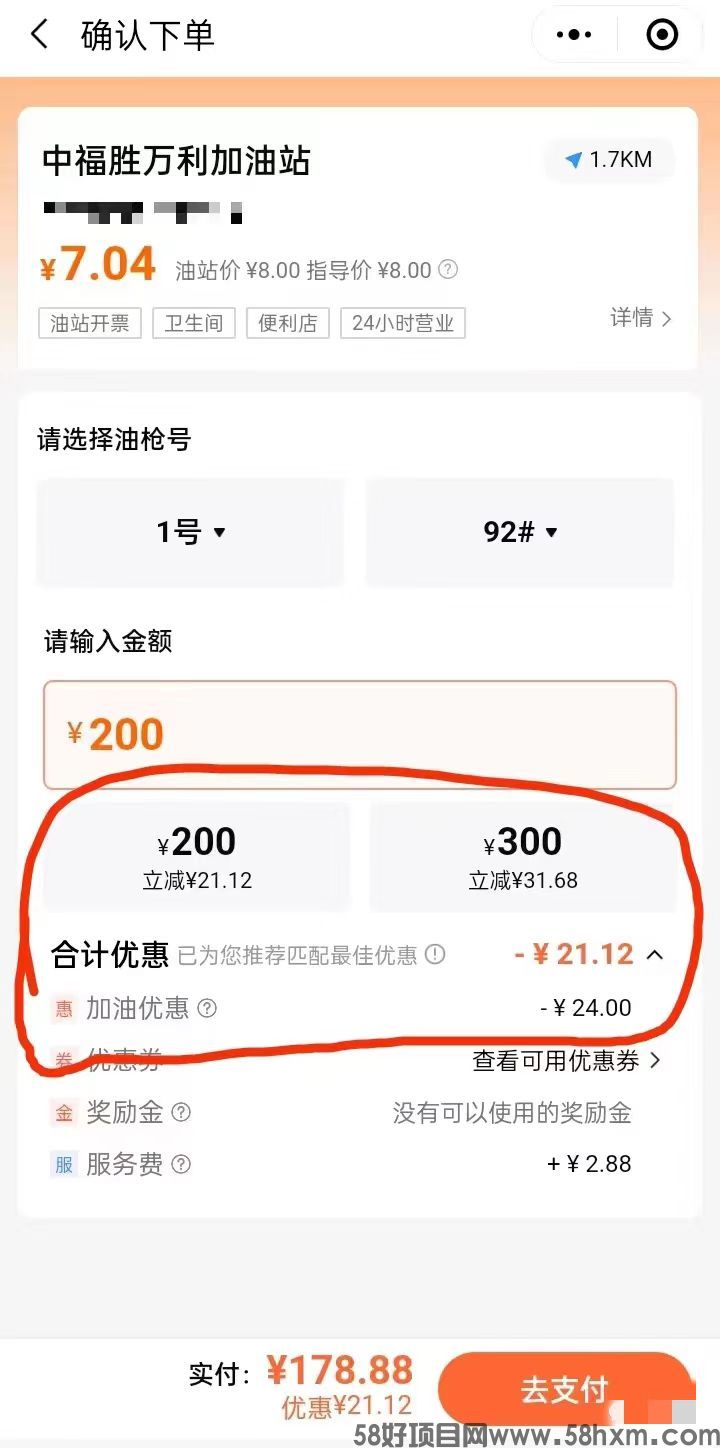Open the station 详情
This screenshot has height=1448, width=720.
(640, 318)
